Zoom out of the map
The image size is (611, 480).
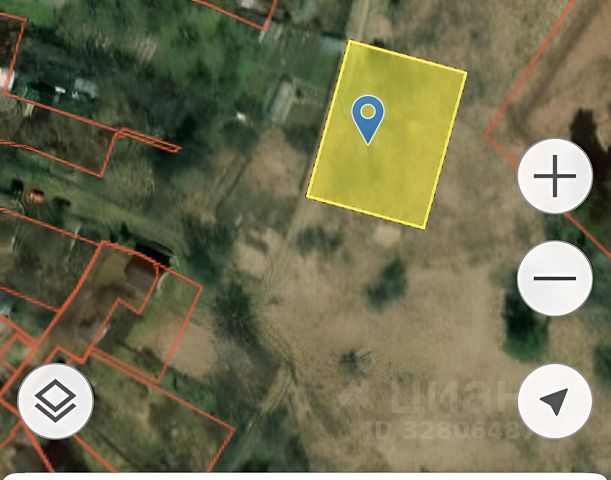[555, 278]
